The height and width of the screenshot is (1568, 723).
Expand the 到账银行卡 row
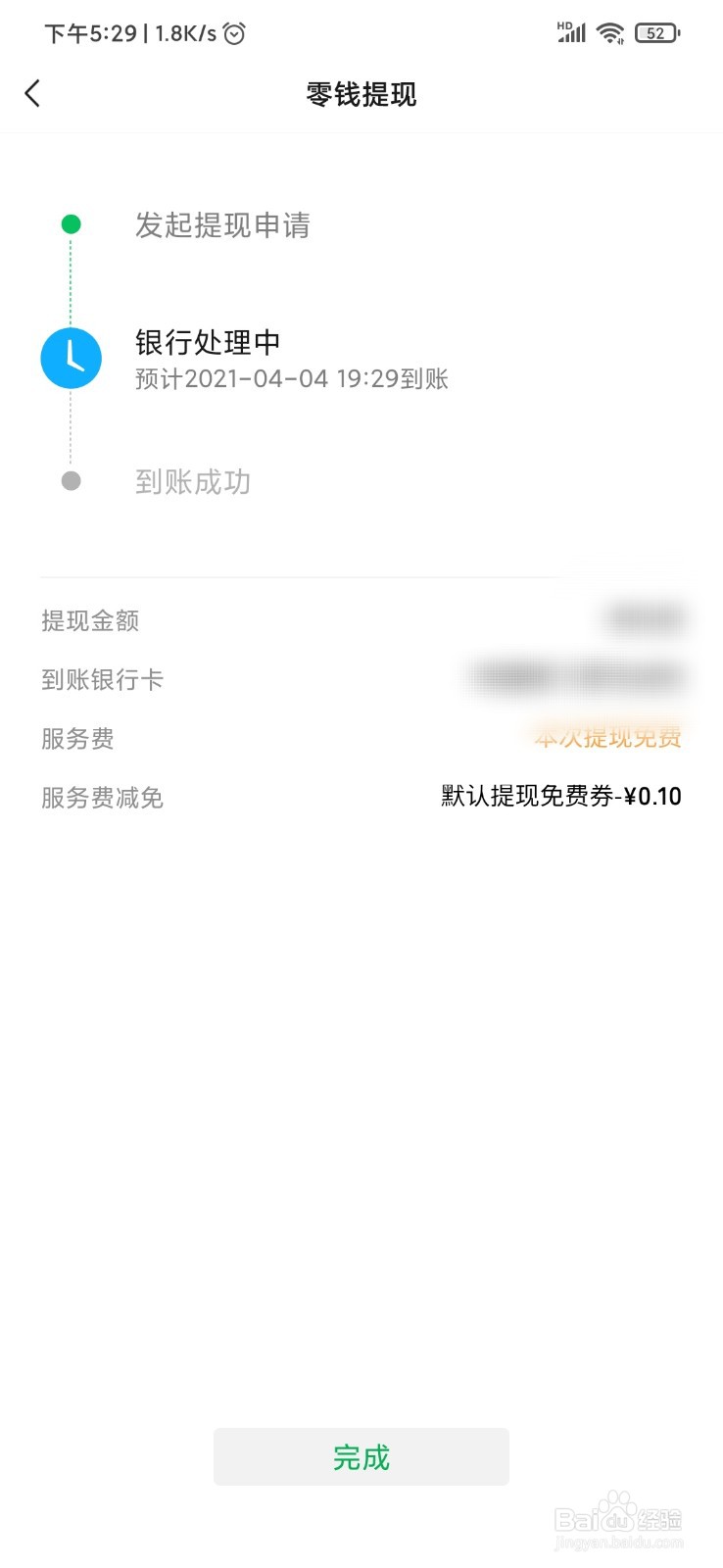tap(104, 679)
